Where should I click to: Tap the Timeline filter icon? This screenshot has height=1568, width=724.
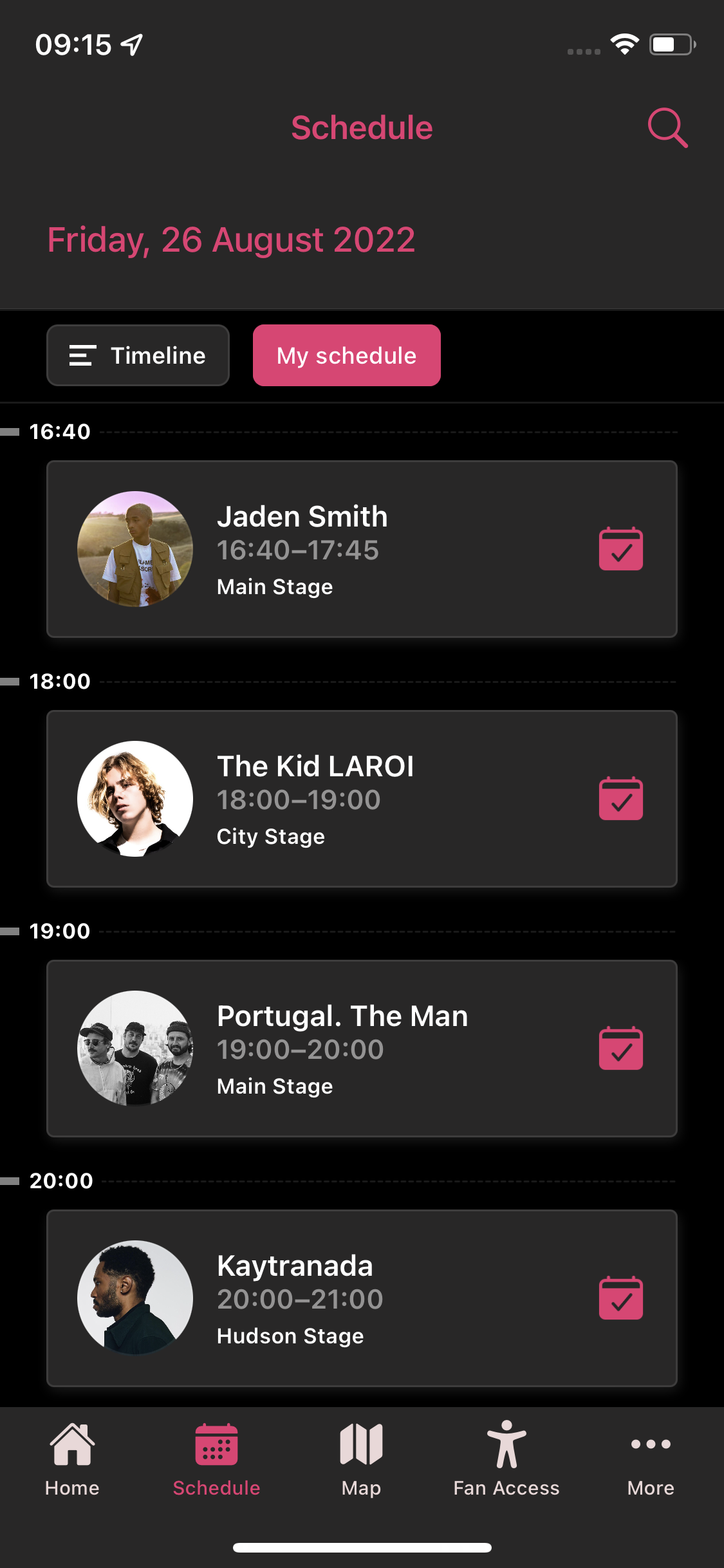tap(82, 355)
